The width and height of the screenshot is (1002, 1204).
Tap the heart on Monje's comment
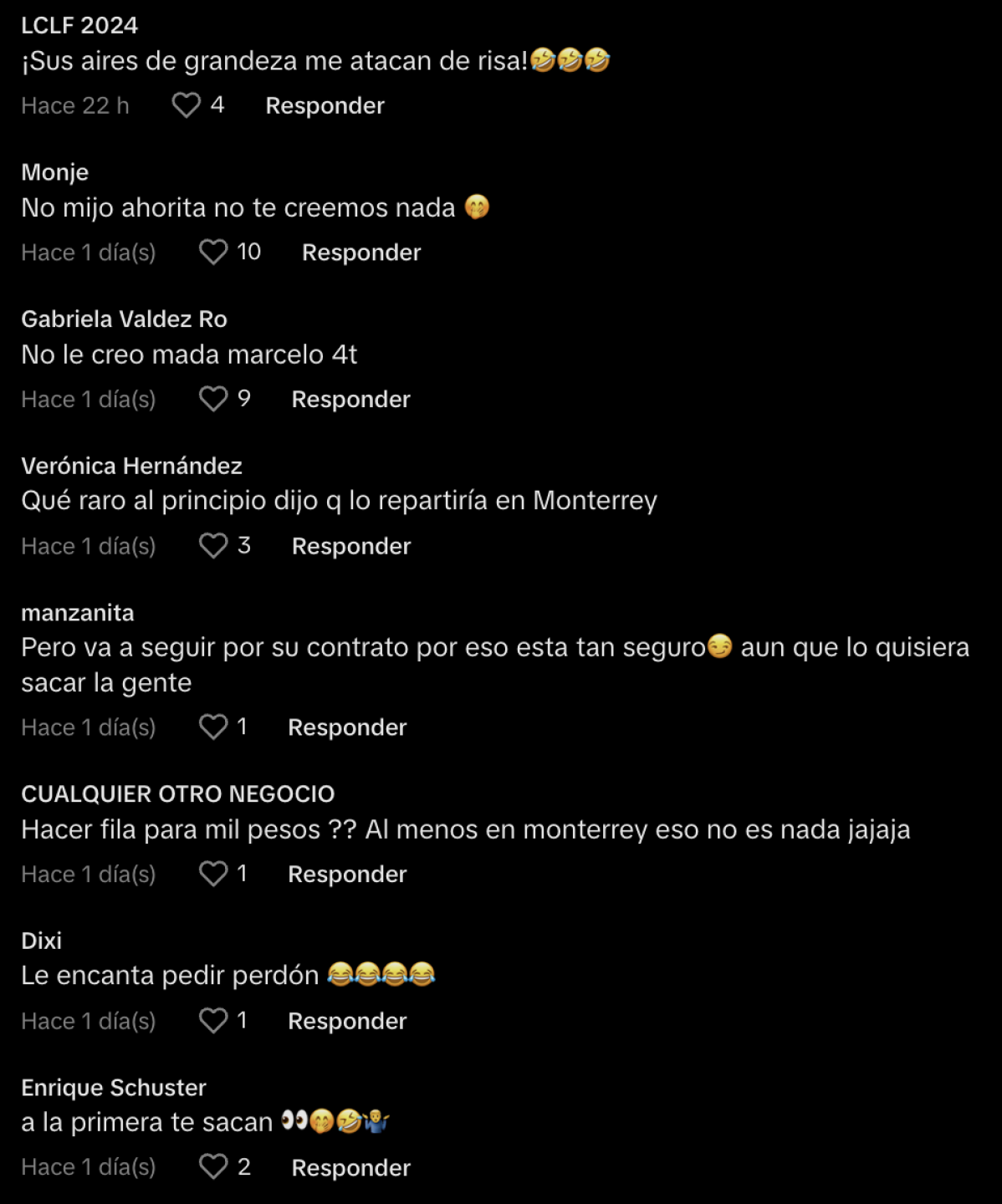pos(214,252)
